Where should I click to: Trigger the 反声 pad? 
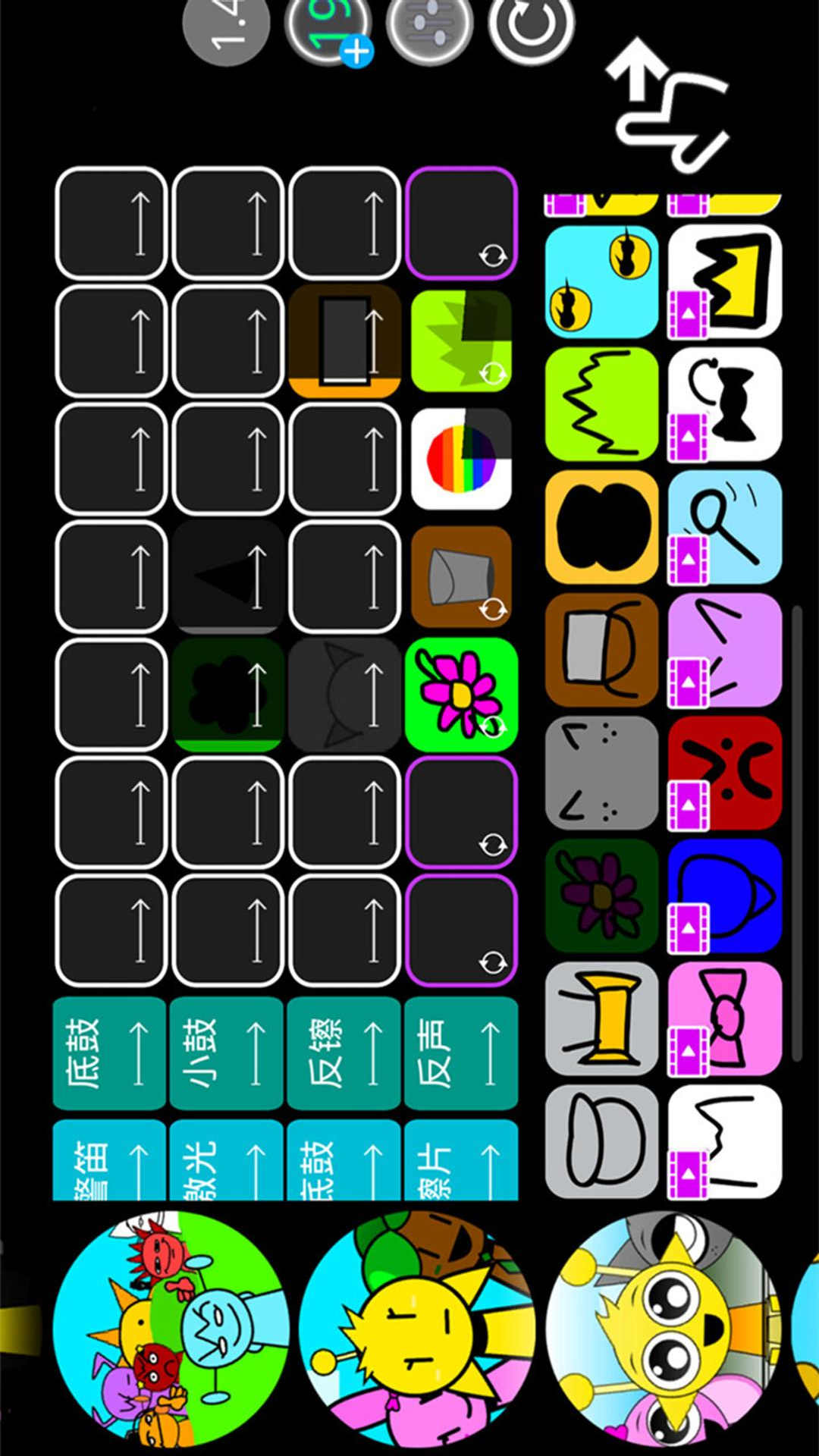pyautogui.click(x=461, y=1053)
